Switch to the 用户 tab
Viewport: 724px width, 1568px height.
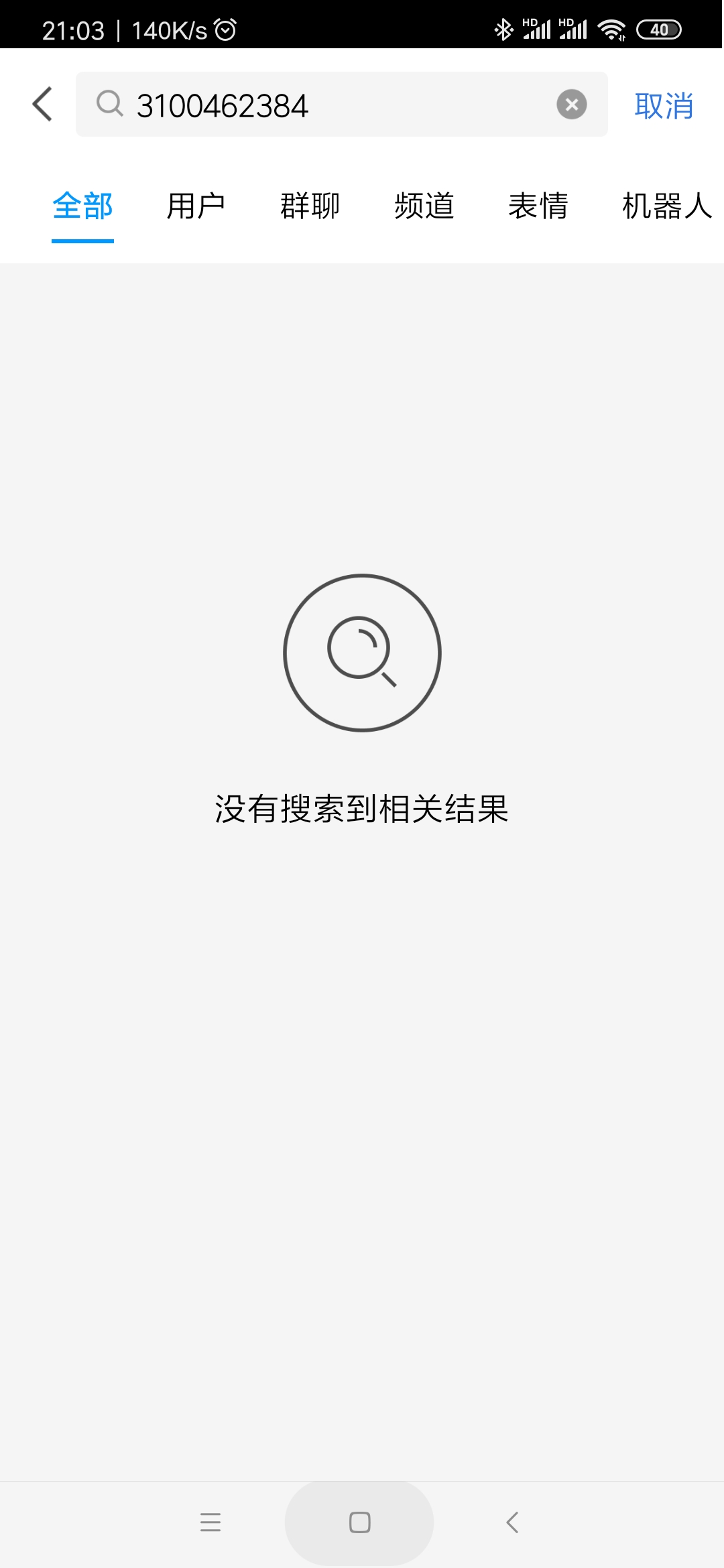(x=196, y=206)
